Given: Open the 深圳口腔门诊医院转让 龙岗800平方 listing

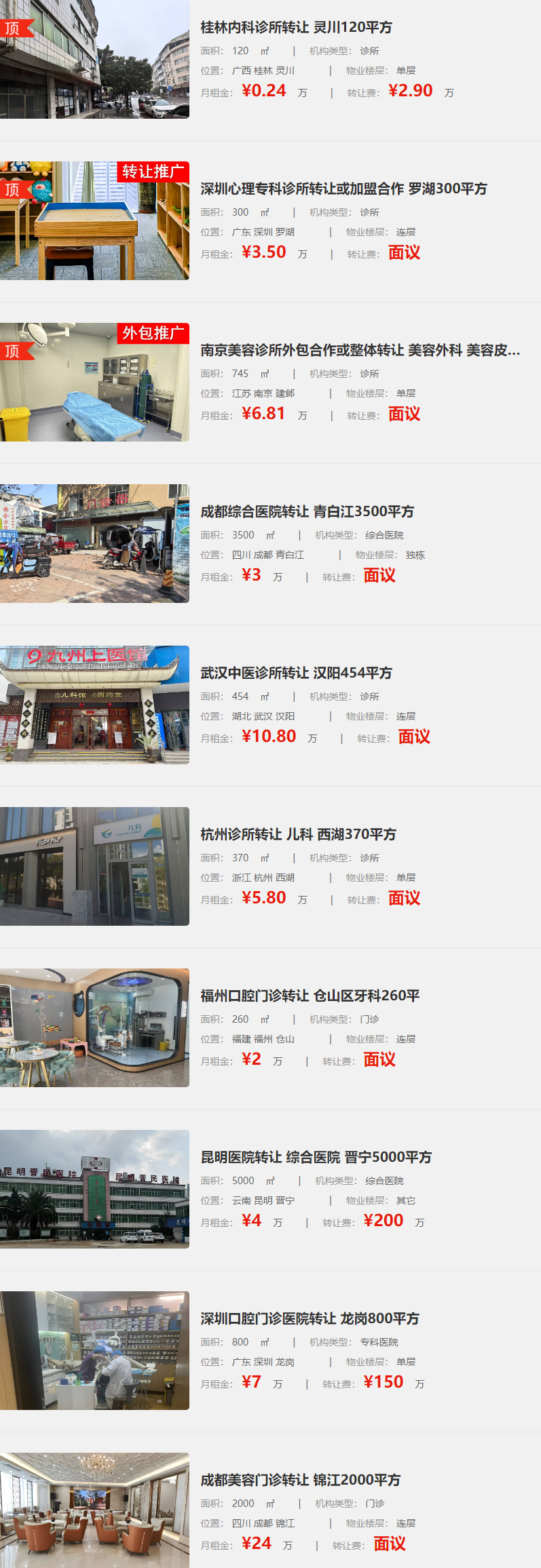Looking at the screenshot, I should [310, 1319].
